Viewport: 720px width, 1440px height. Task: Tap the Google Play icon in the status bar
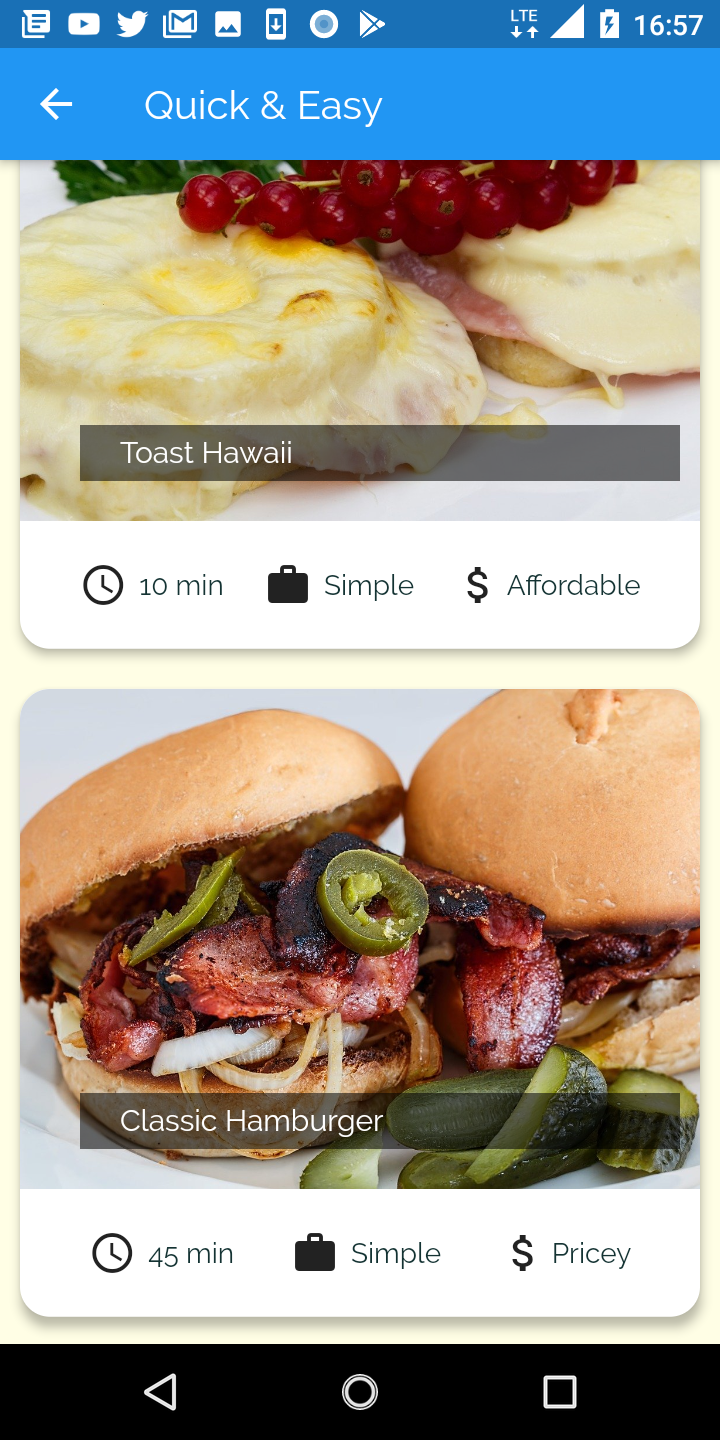[x=372, y=23]
